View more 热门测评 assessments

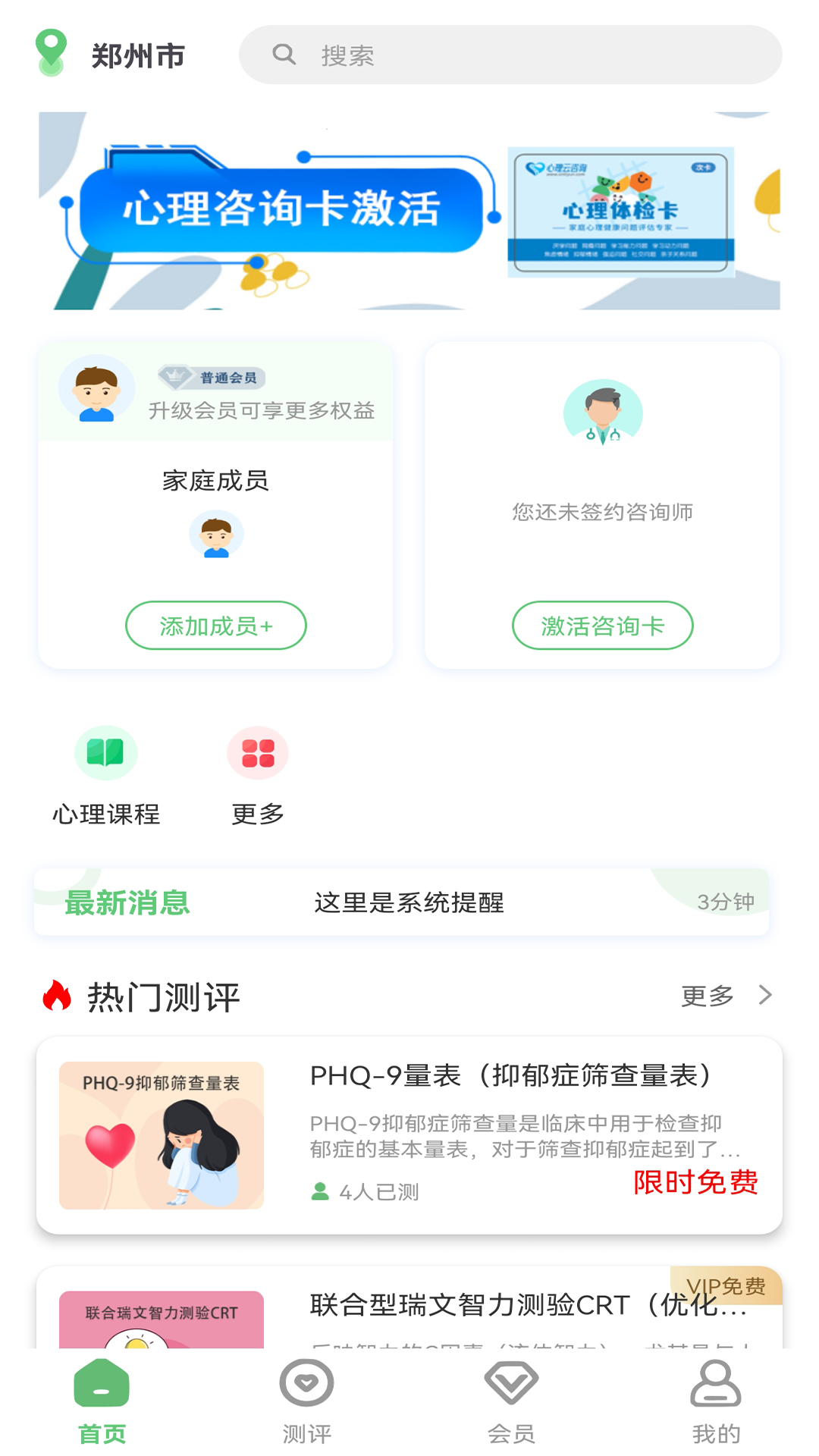(x=724, y=995)
